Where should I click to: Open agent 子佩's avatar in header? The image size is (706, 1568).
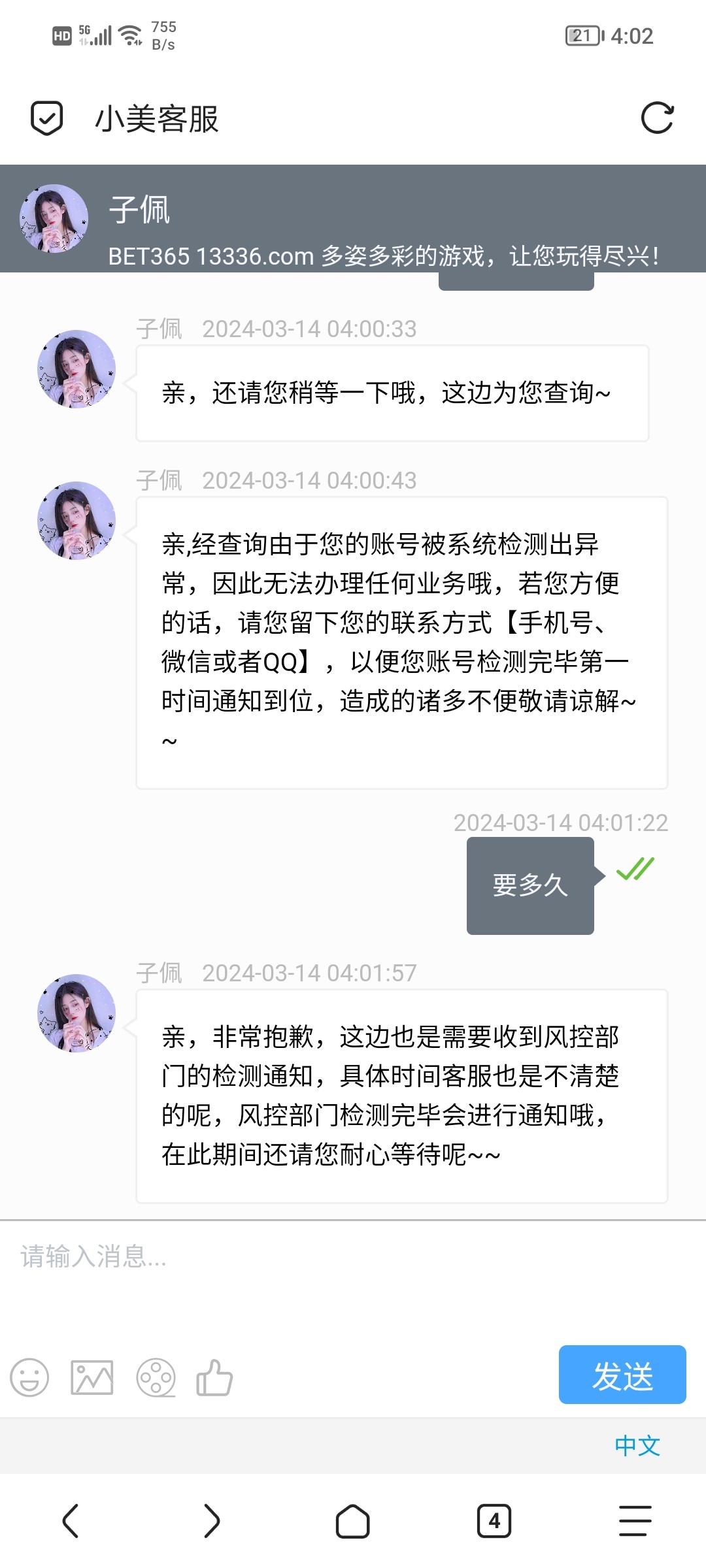pyautogui.click(x=54, y=218)
